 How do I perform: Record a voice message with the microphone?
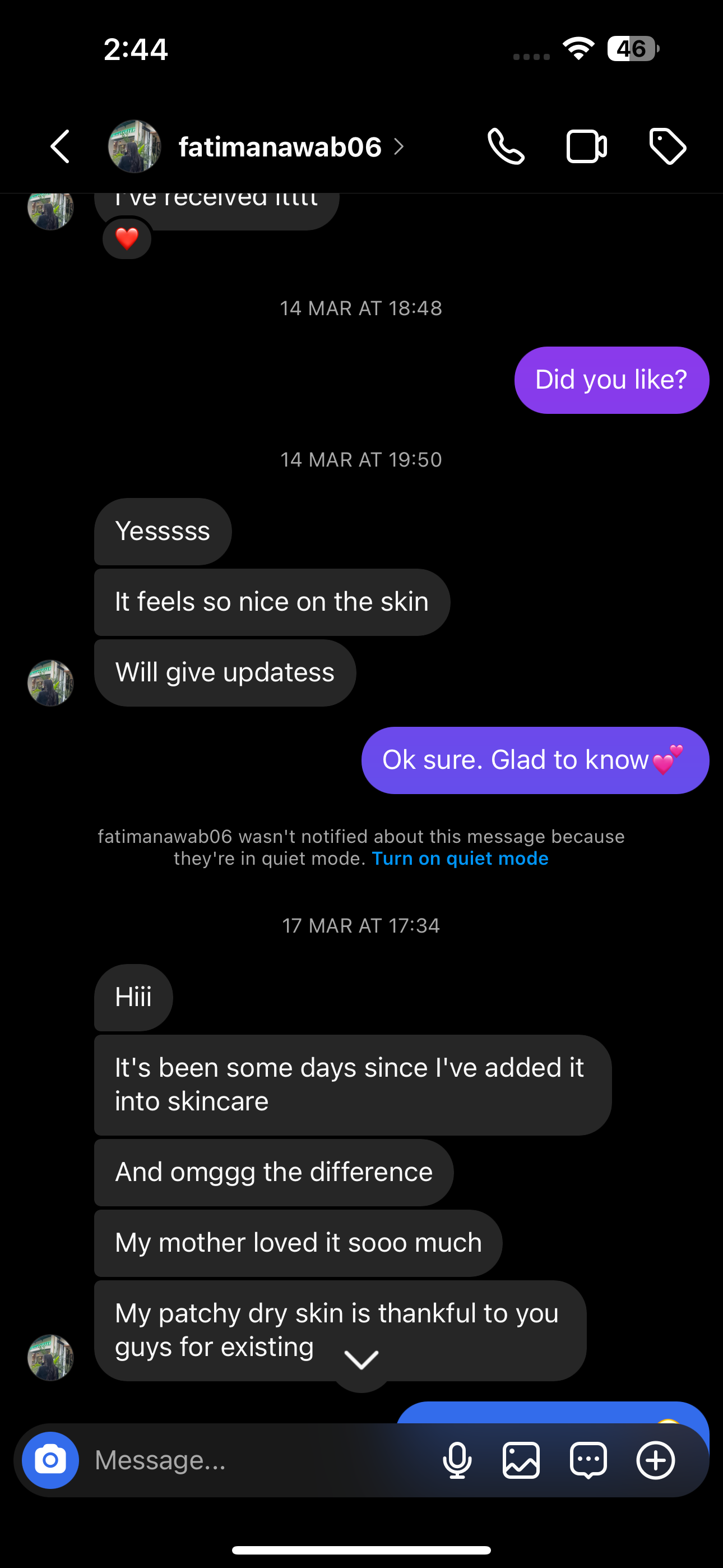(457, 1460)
